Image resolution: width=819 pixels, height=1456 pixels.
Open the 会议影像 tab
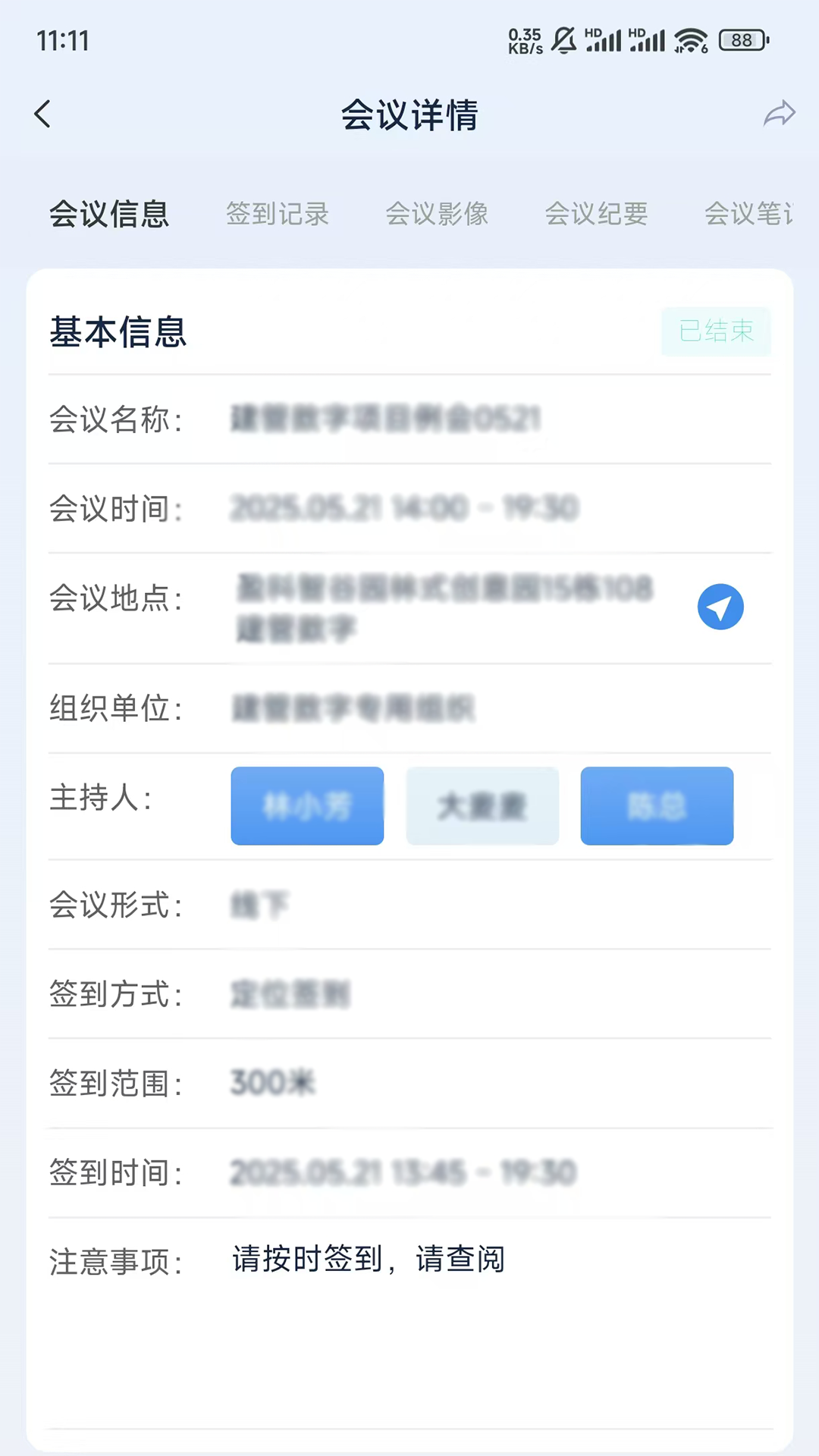pos(438,215)
